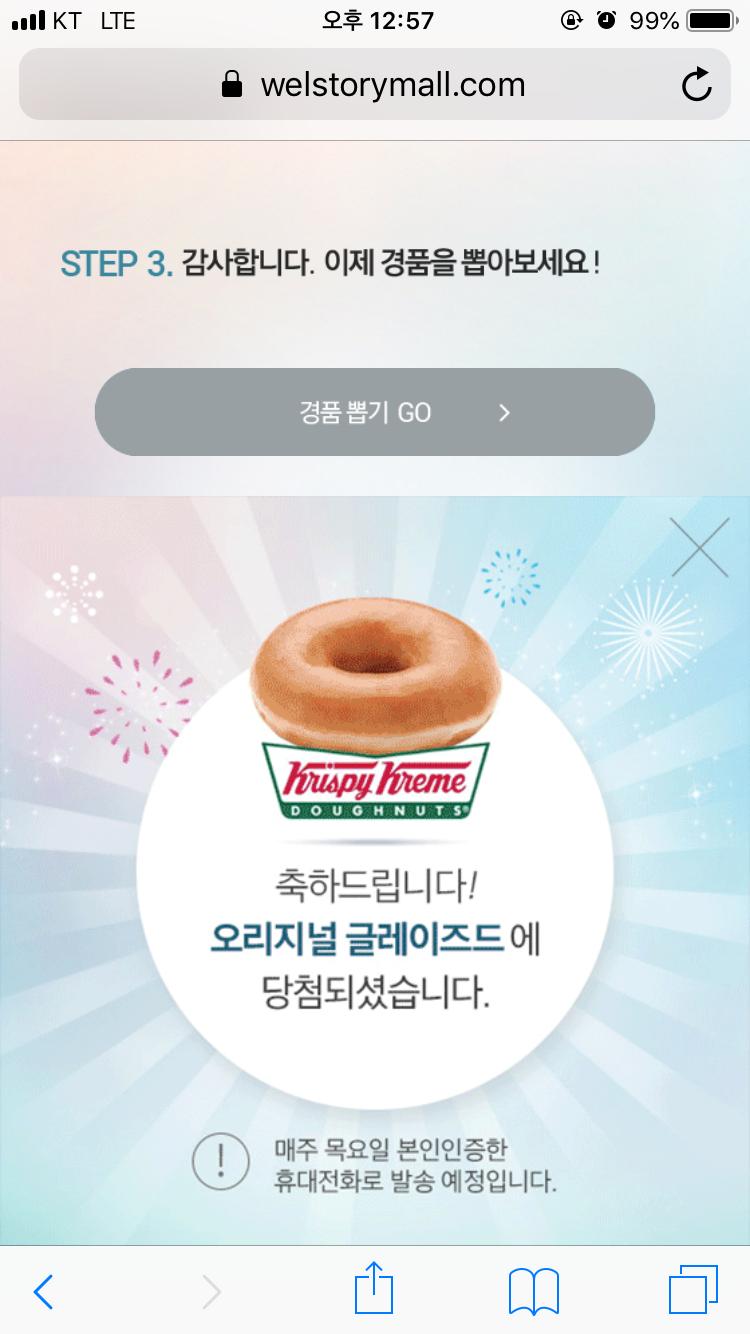Open the welstorymall.com address bar
Viewport: 750px width, 1334px height.
(374, 85)
